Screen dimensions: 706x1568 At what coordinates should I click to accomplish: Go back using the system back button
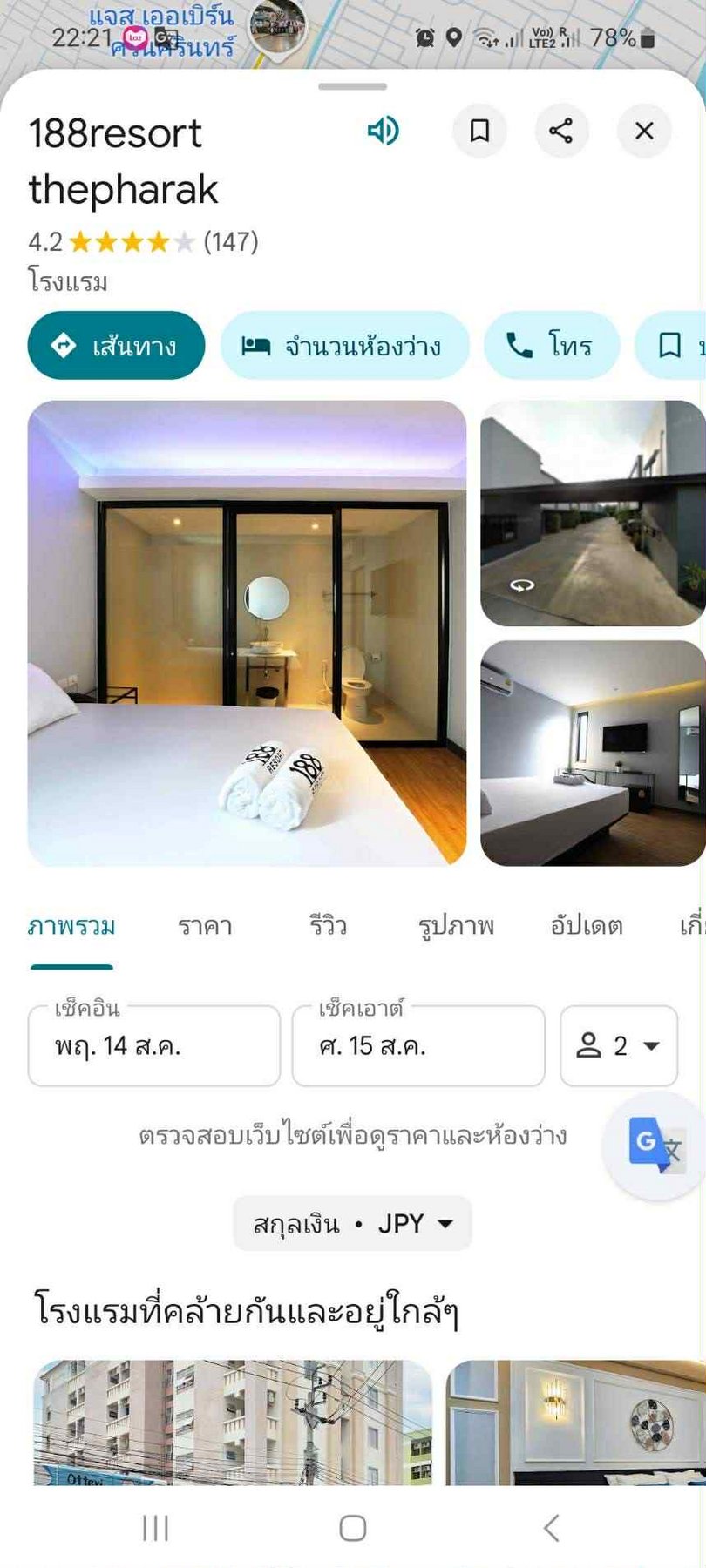pyautogui.click(x=551, y=1528)
